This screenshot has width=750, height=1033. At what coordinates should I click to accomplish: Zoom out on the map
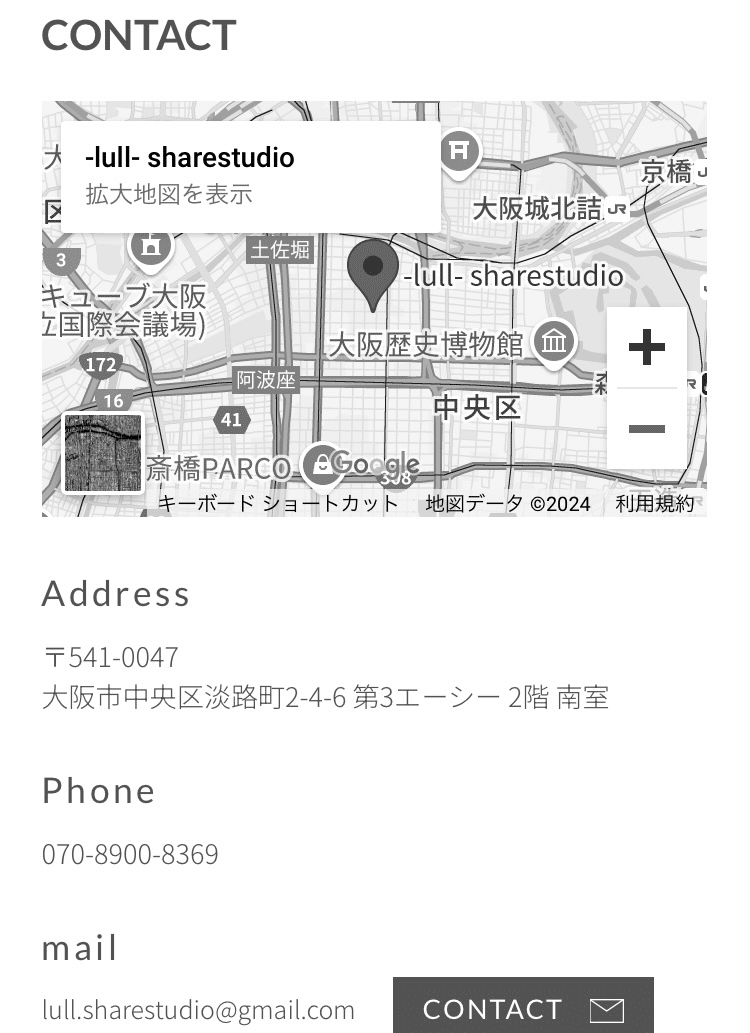click(647, 429)
